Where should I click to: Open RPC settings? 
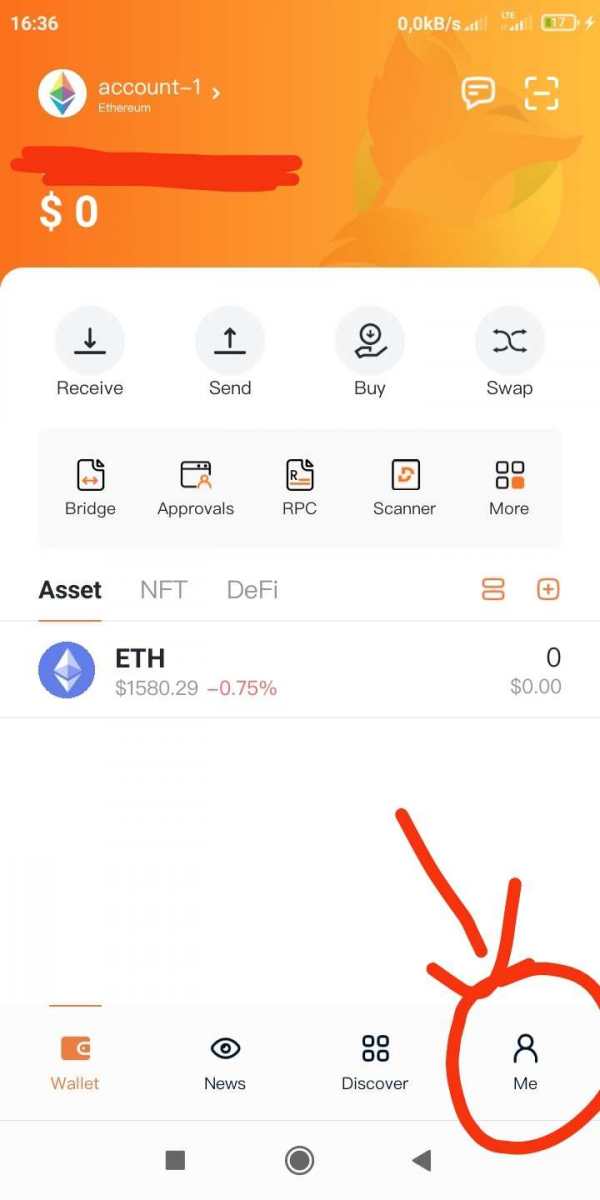tap(299, 487)
